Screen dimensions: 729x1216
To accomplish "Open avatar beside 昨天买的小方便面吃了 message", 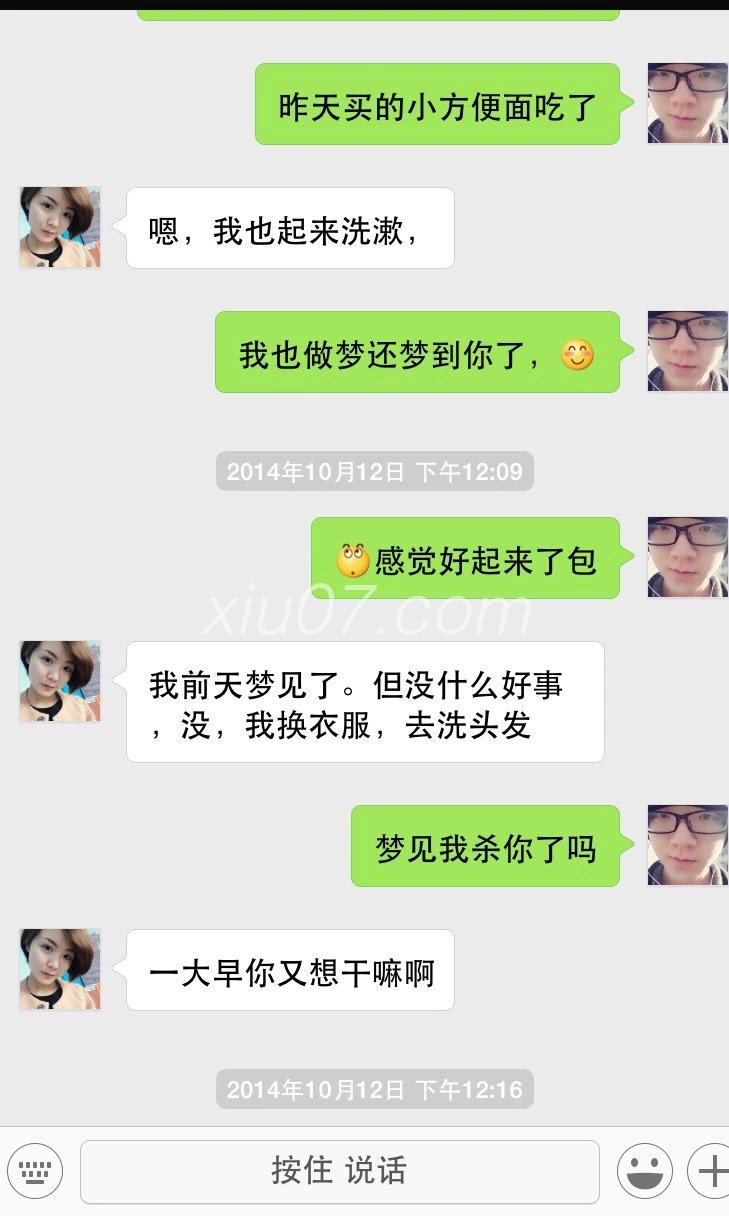I will [687, 103].
